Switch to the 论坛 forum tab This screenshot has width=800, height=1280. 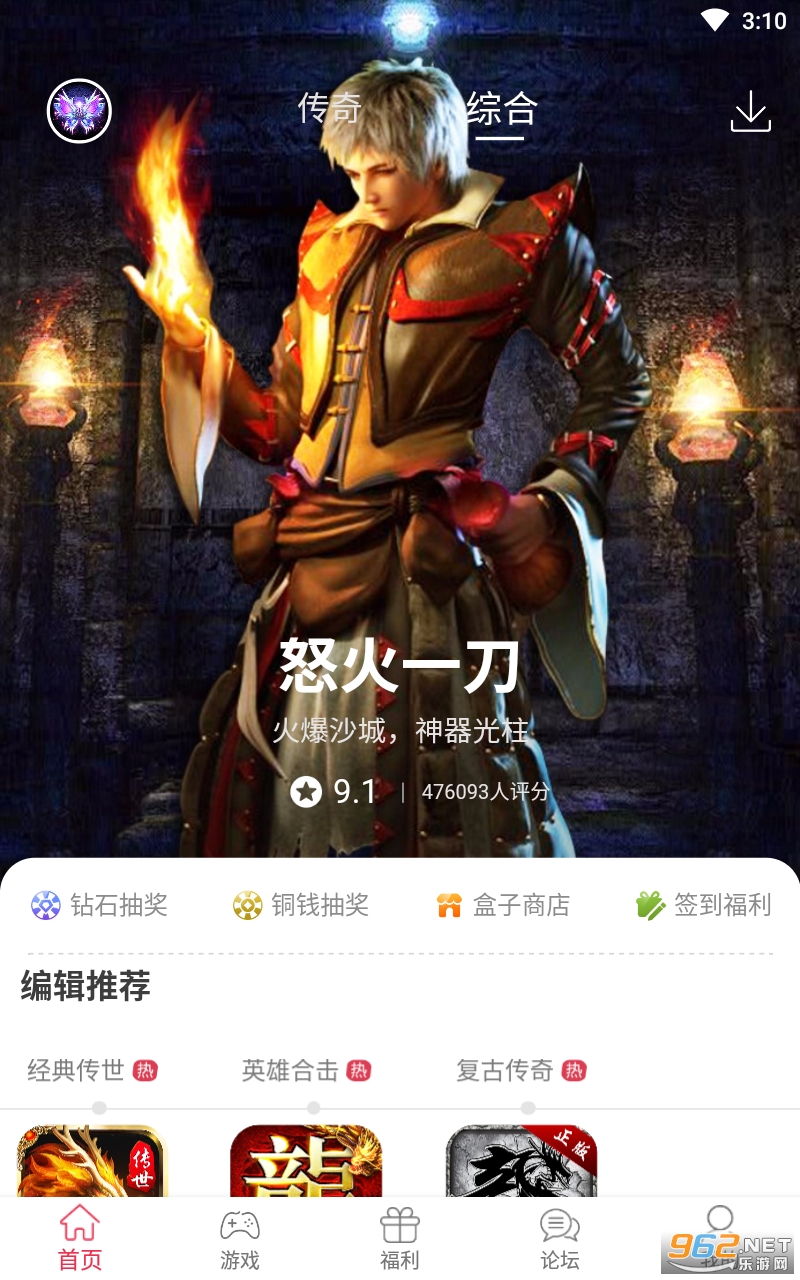(560, 1238)
